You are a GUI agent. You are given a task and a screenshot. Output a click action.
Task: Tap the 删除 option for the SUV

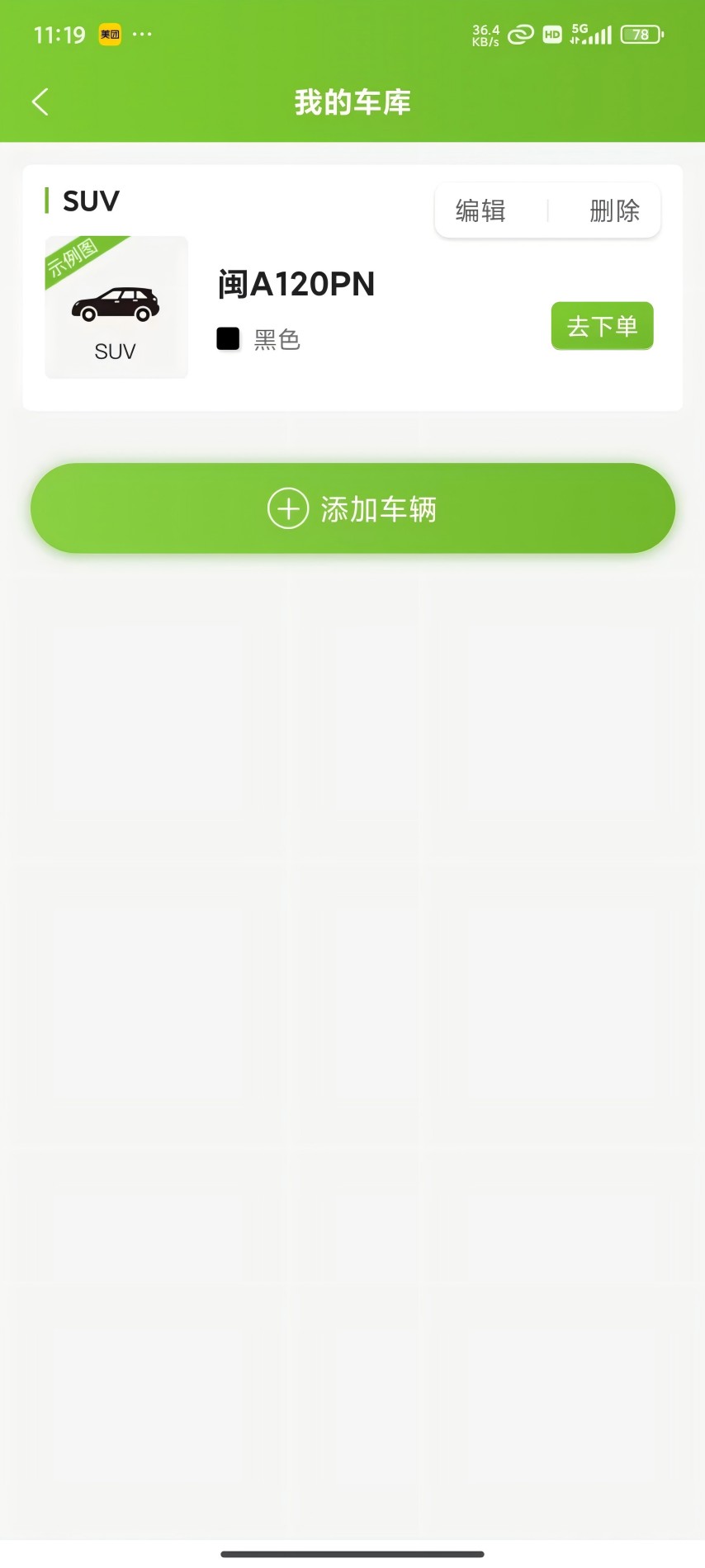tap(615, 210)
